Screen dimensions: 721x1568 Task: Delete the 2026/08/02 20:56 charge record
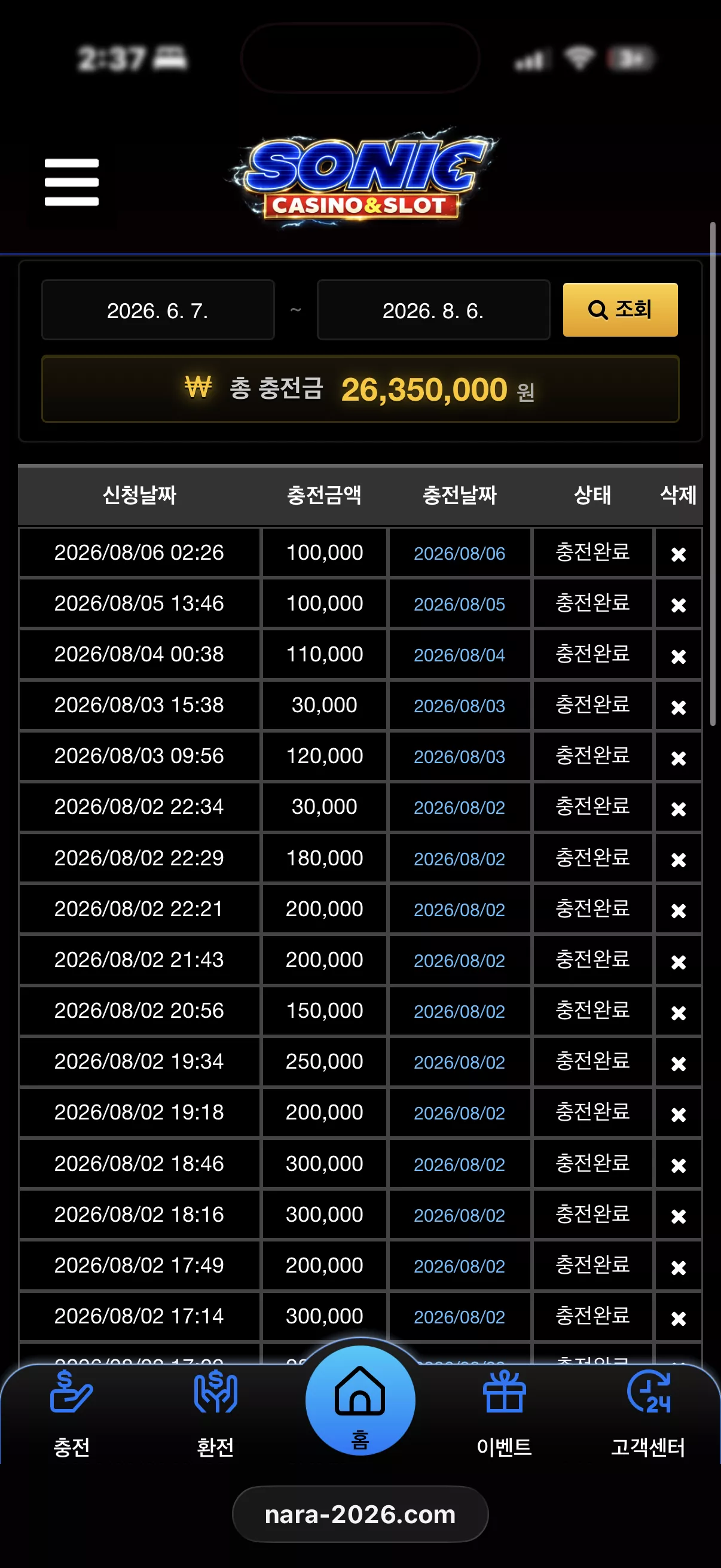pos(678,1012)
